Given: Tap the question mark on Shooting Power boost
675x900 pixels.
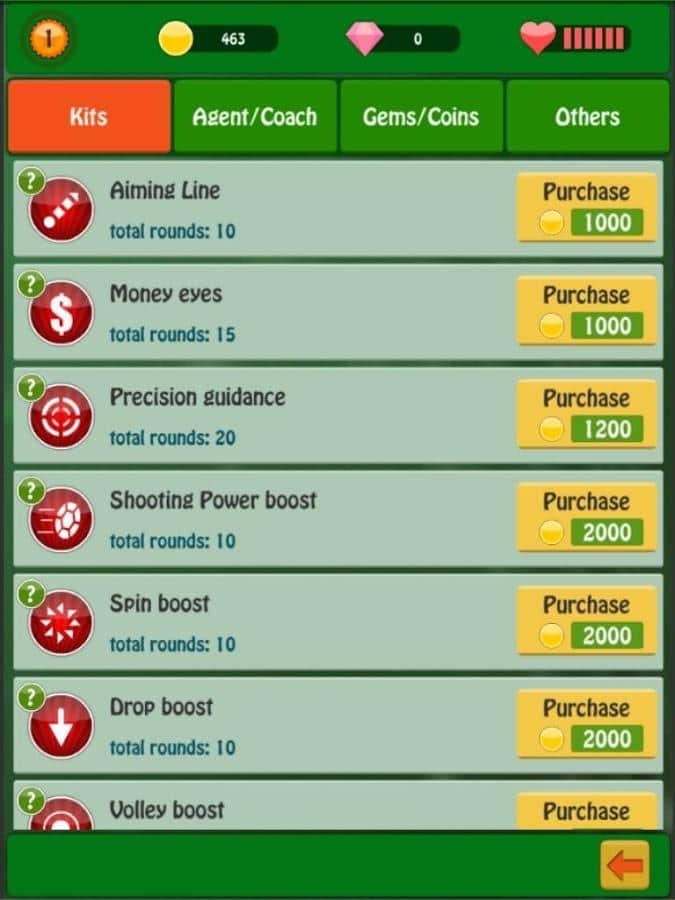Looking at the screenshot, I should pos(31,490).
